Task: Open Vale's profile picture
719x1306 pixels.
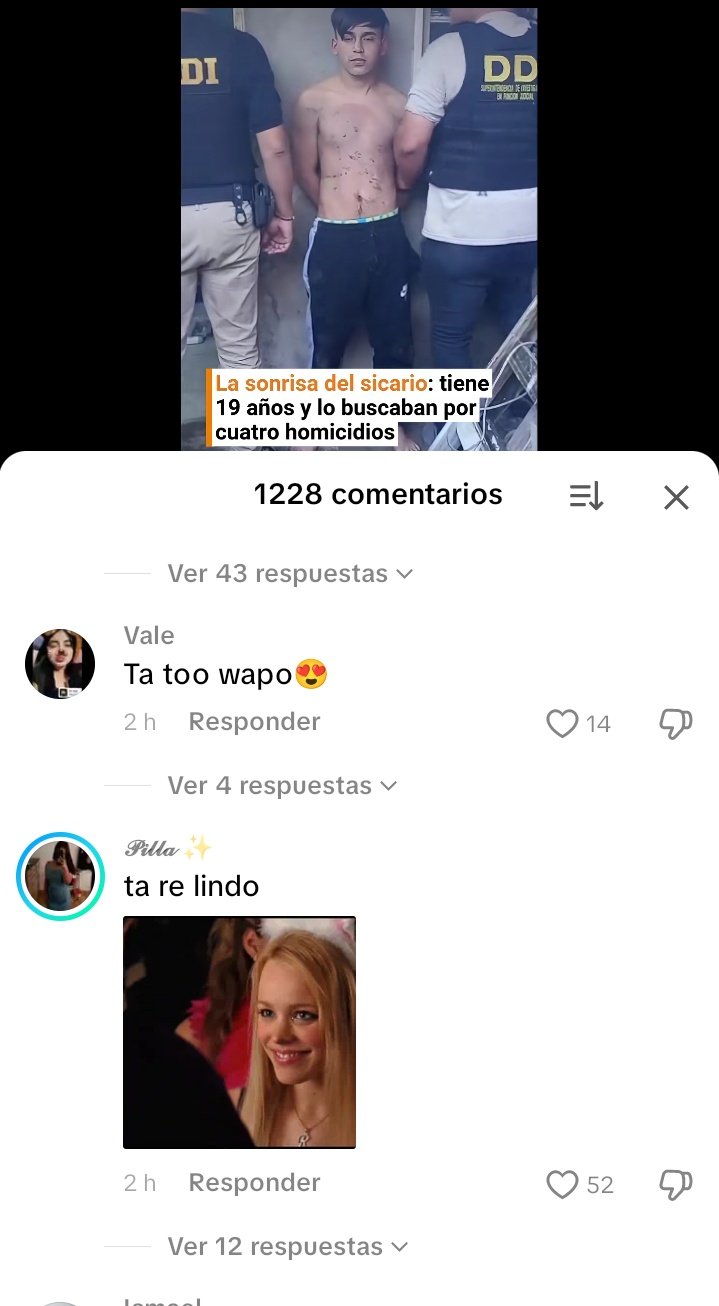Action: click(60, 664)
